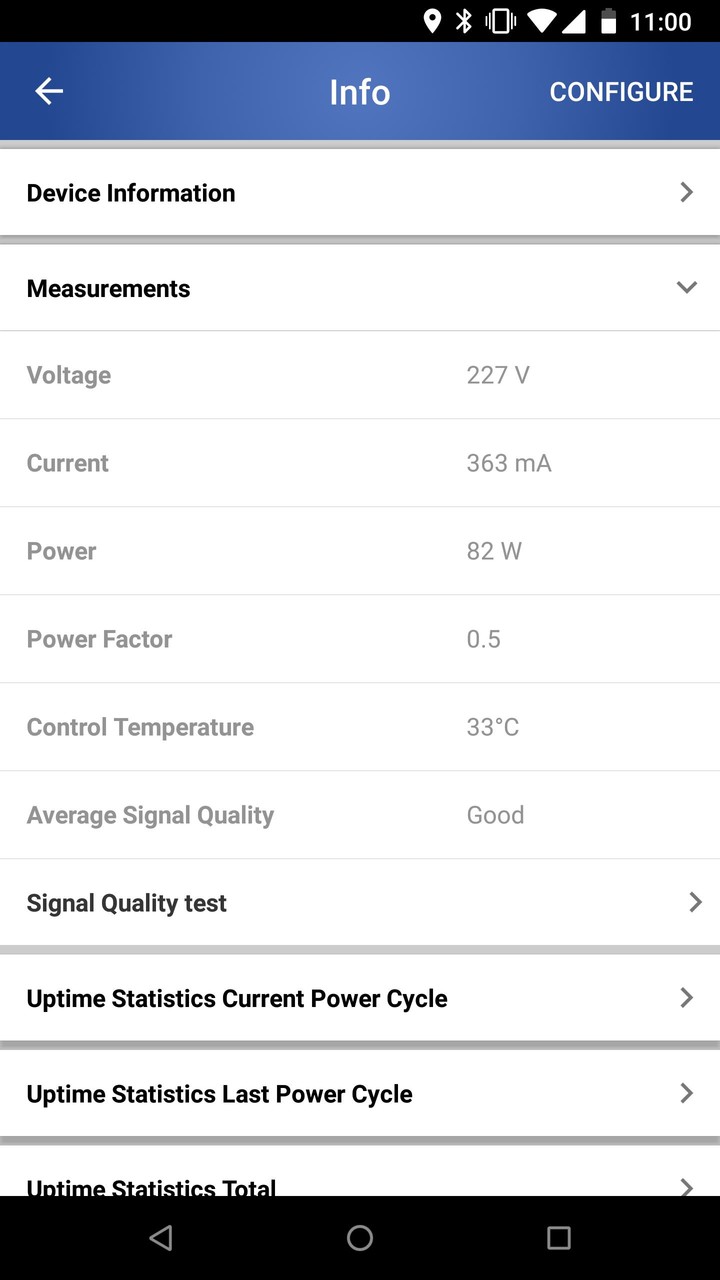This screenshot has height=1280, width=720.
Task: Open Uptime Statistics Total section
Action: point(360,1185)
